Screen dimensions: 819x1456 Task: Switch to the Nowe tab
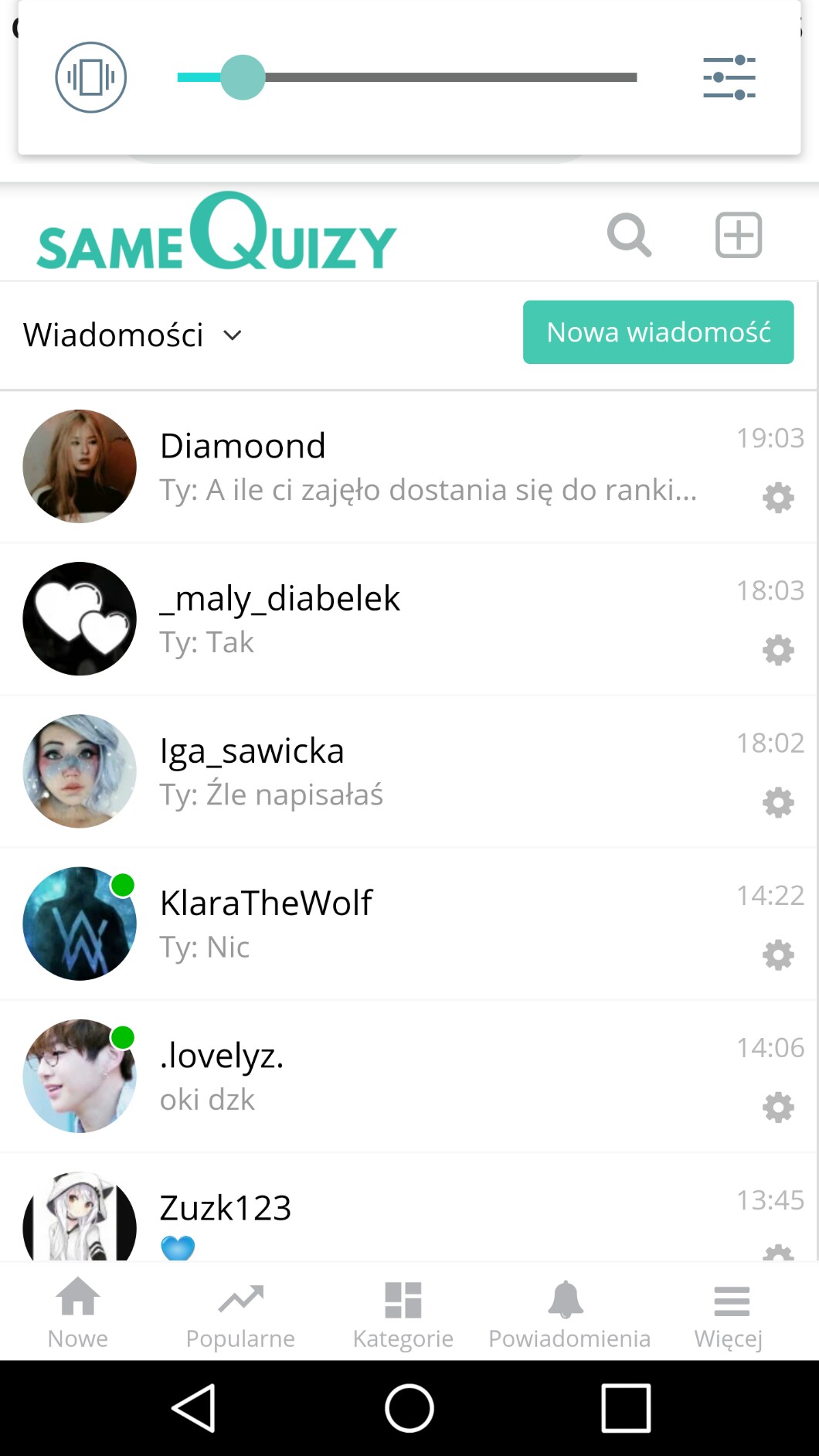(78, 1313)
